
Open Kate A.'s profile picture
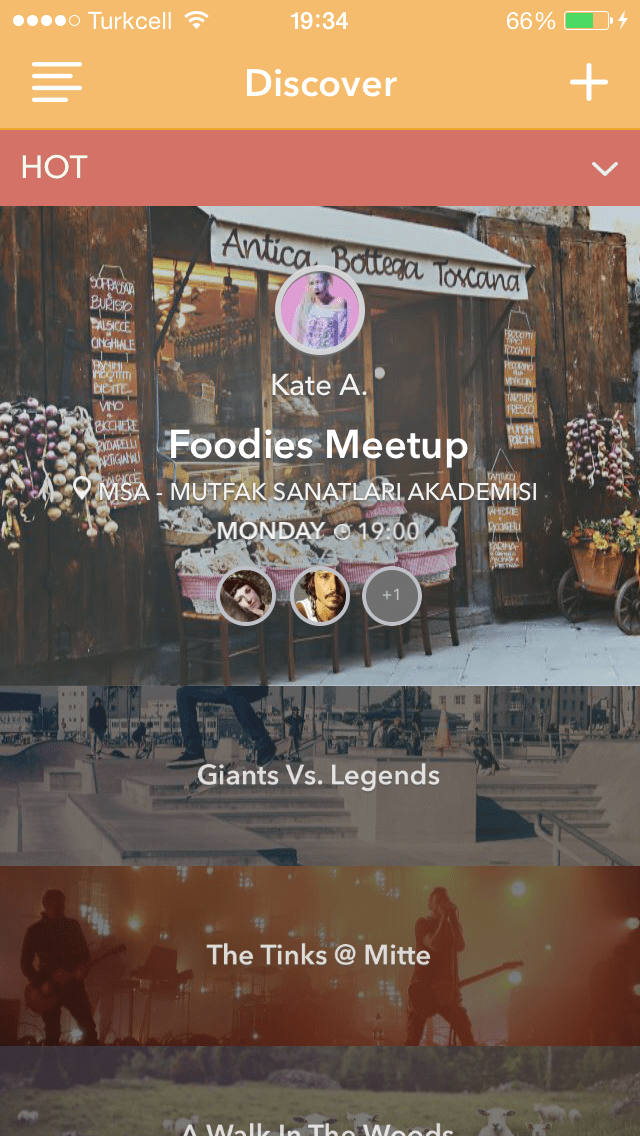point(320,311)
